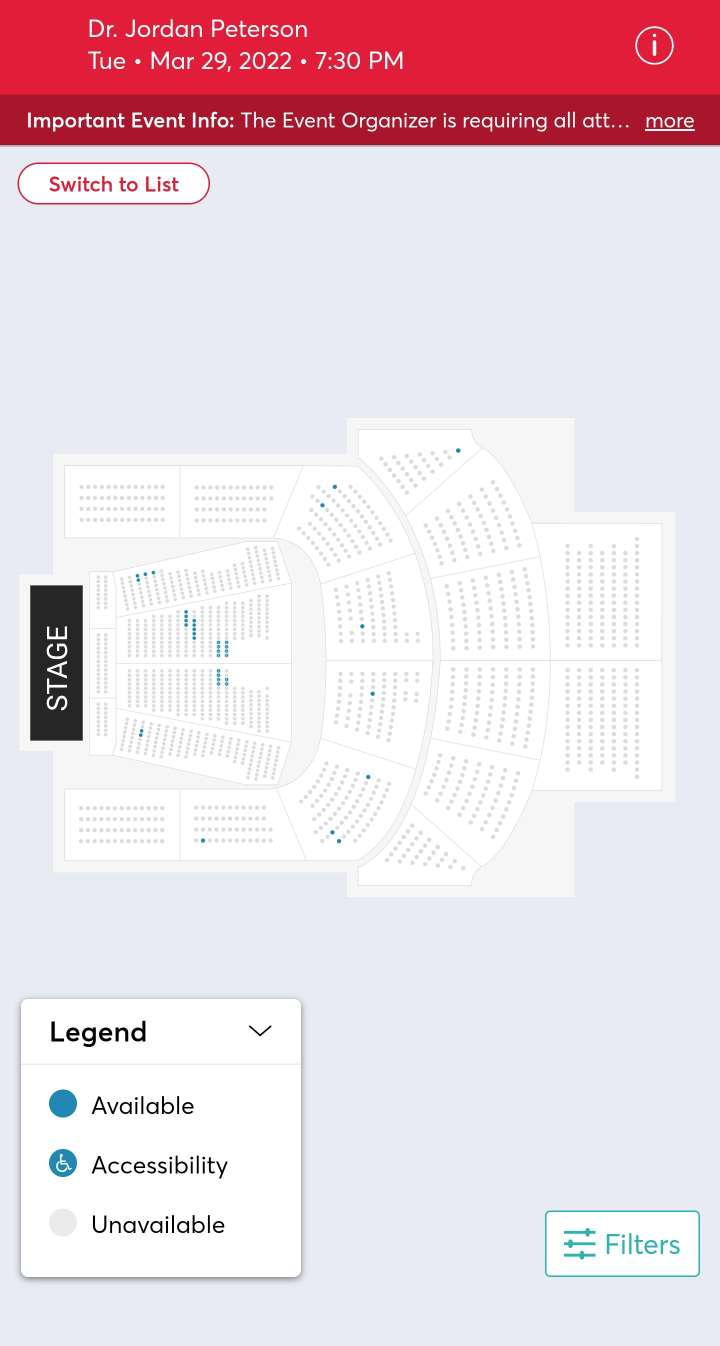Expand important event info via more

669,121
